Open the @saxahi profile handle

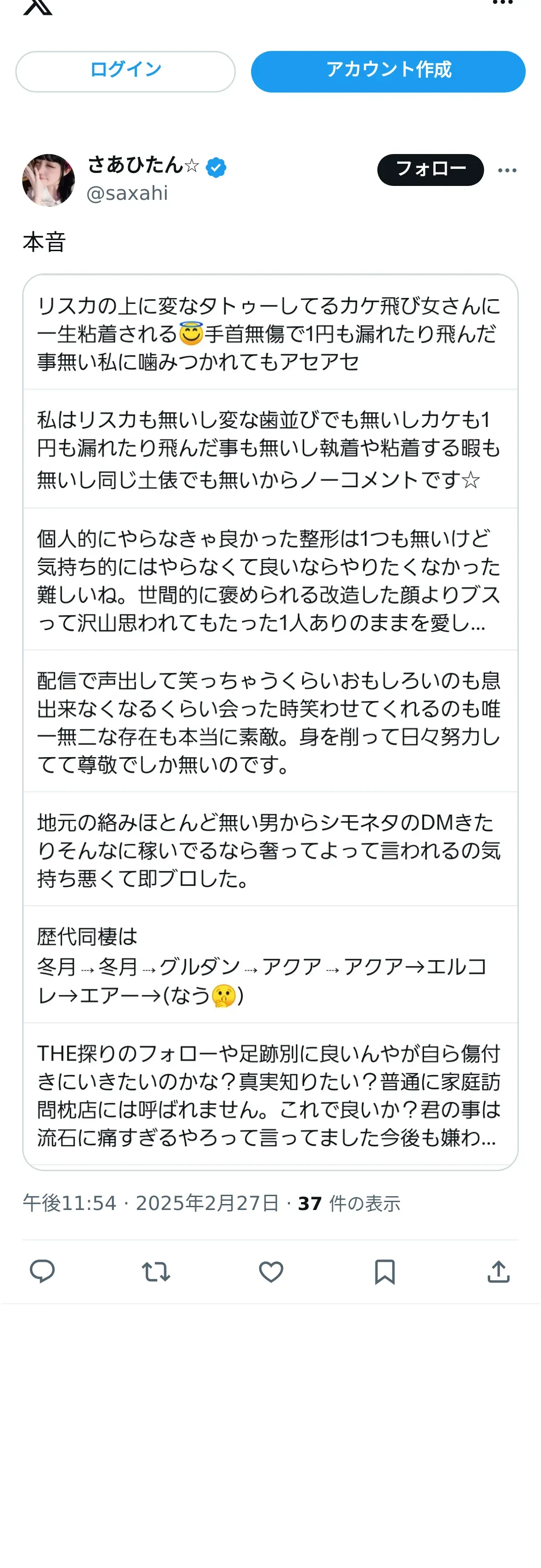pyautogui.click(x=127, y=193)
